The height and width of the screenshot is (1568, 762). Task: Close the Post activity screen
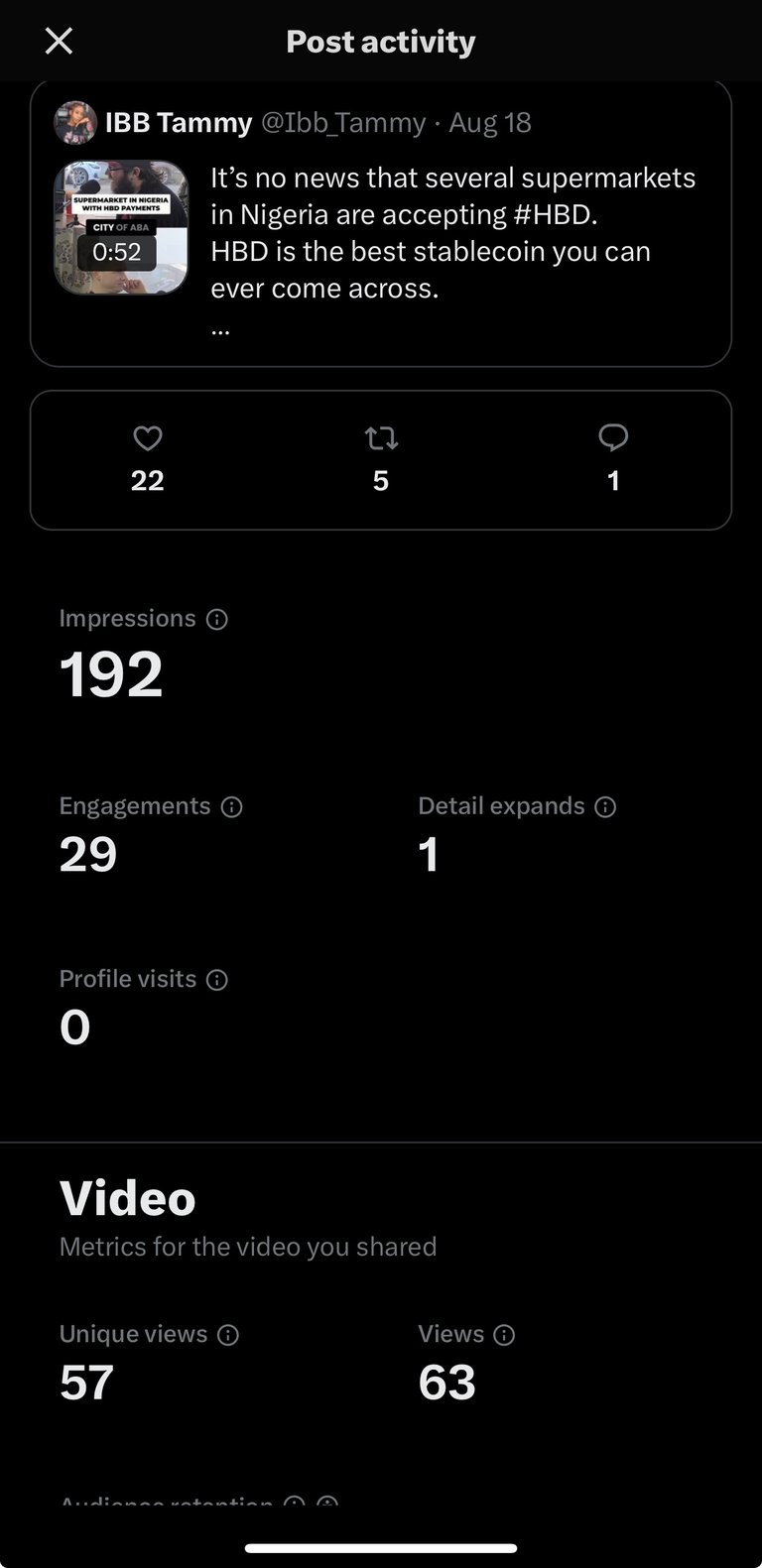(59, 41)
